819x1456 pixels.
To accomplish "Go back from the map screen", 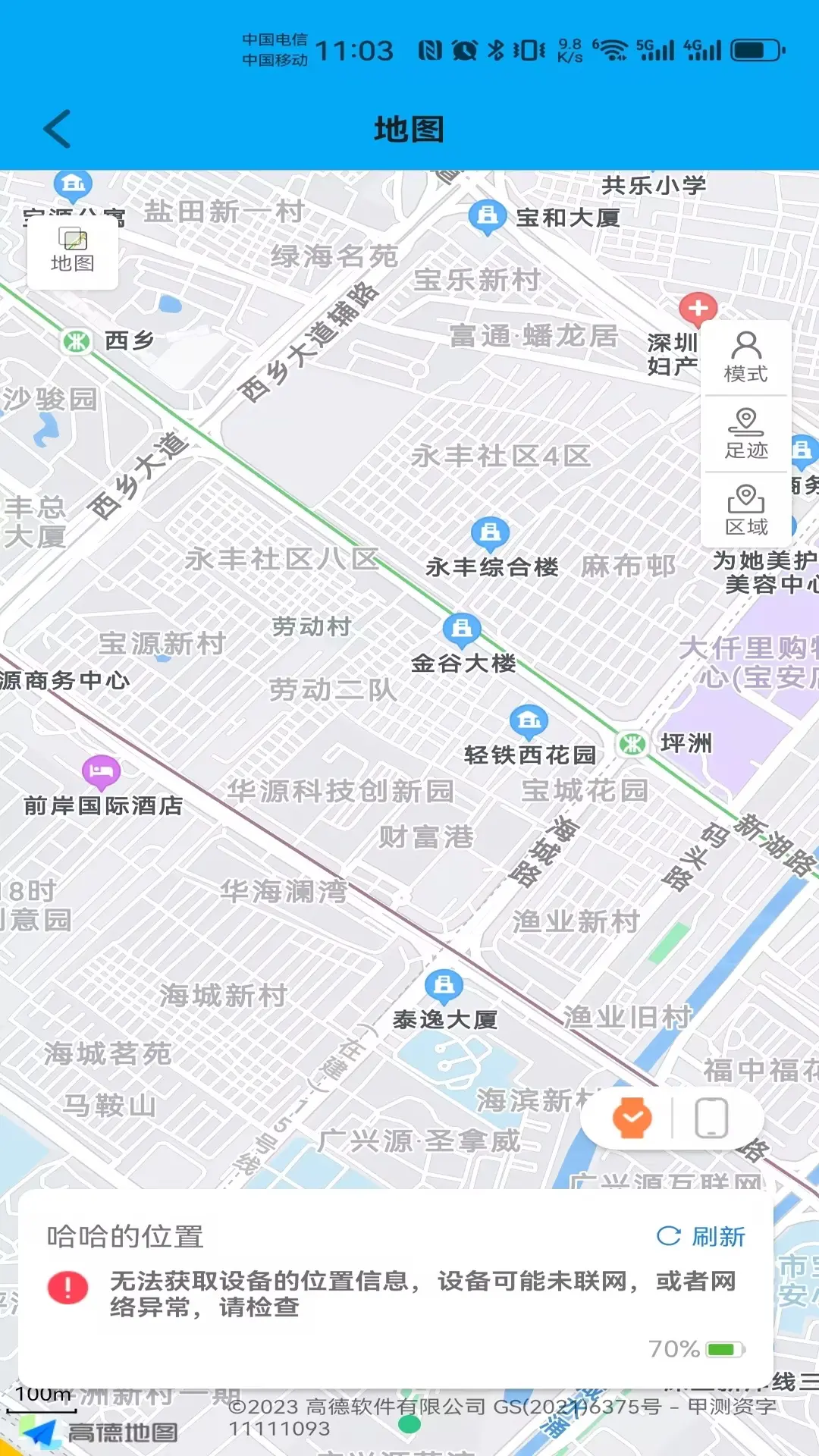I will pyautogui.click(x=58, y=129).
